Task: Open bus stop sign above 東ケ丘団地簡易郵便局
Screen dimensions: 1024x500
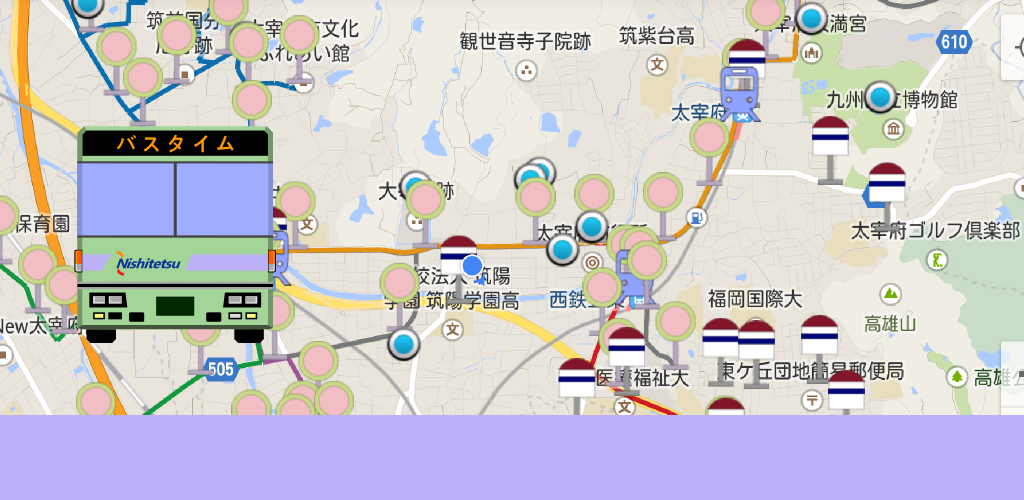Action: coord(820,337)
